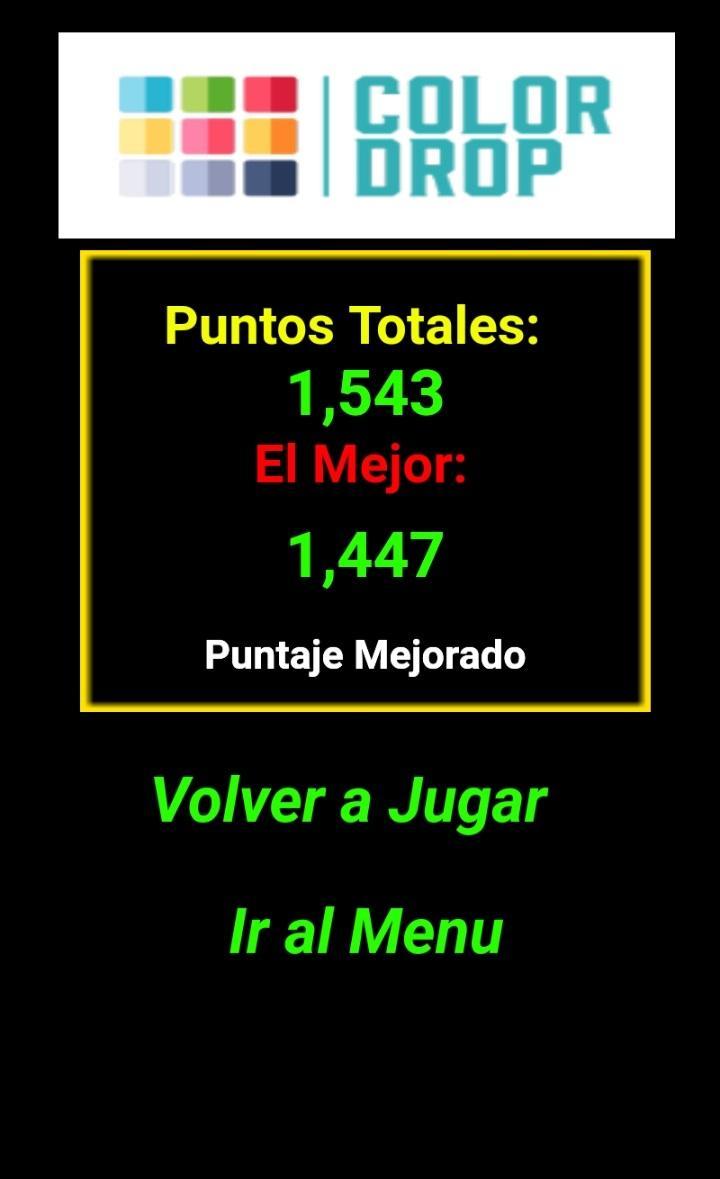Select Ir al Menu

pos(365,931)
